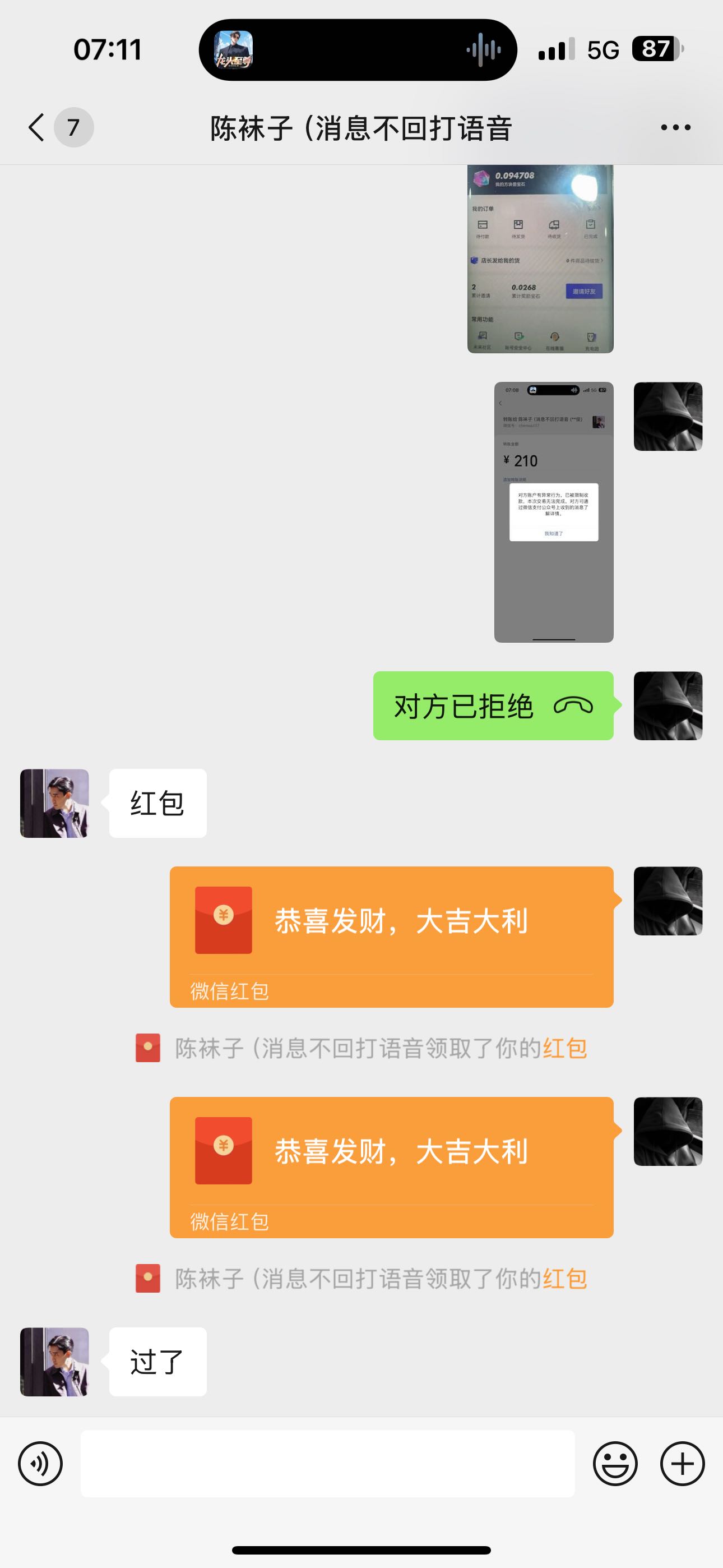723x1568 pixels.
Task: Tap the message text field
Action: click(x=327, y=1463)
